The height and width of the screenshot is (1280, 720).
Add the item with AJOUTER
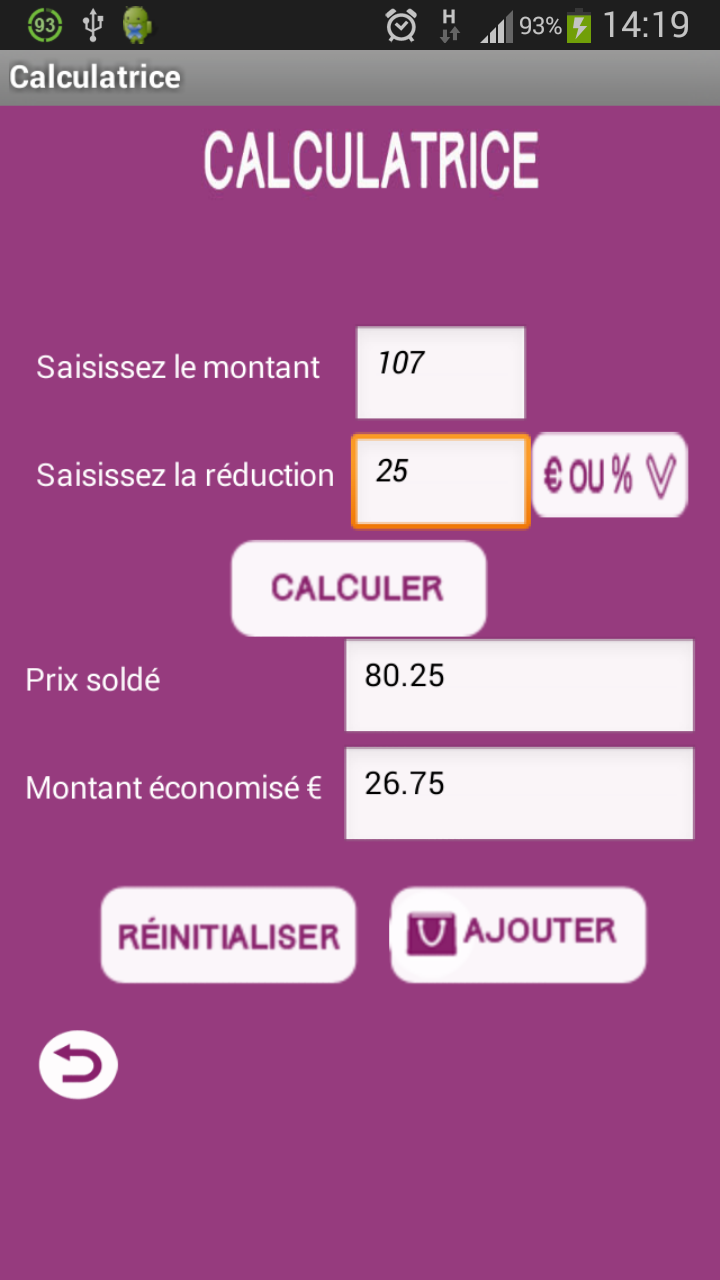[x=518, y=935]
